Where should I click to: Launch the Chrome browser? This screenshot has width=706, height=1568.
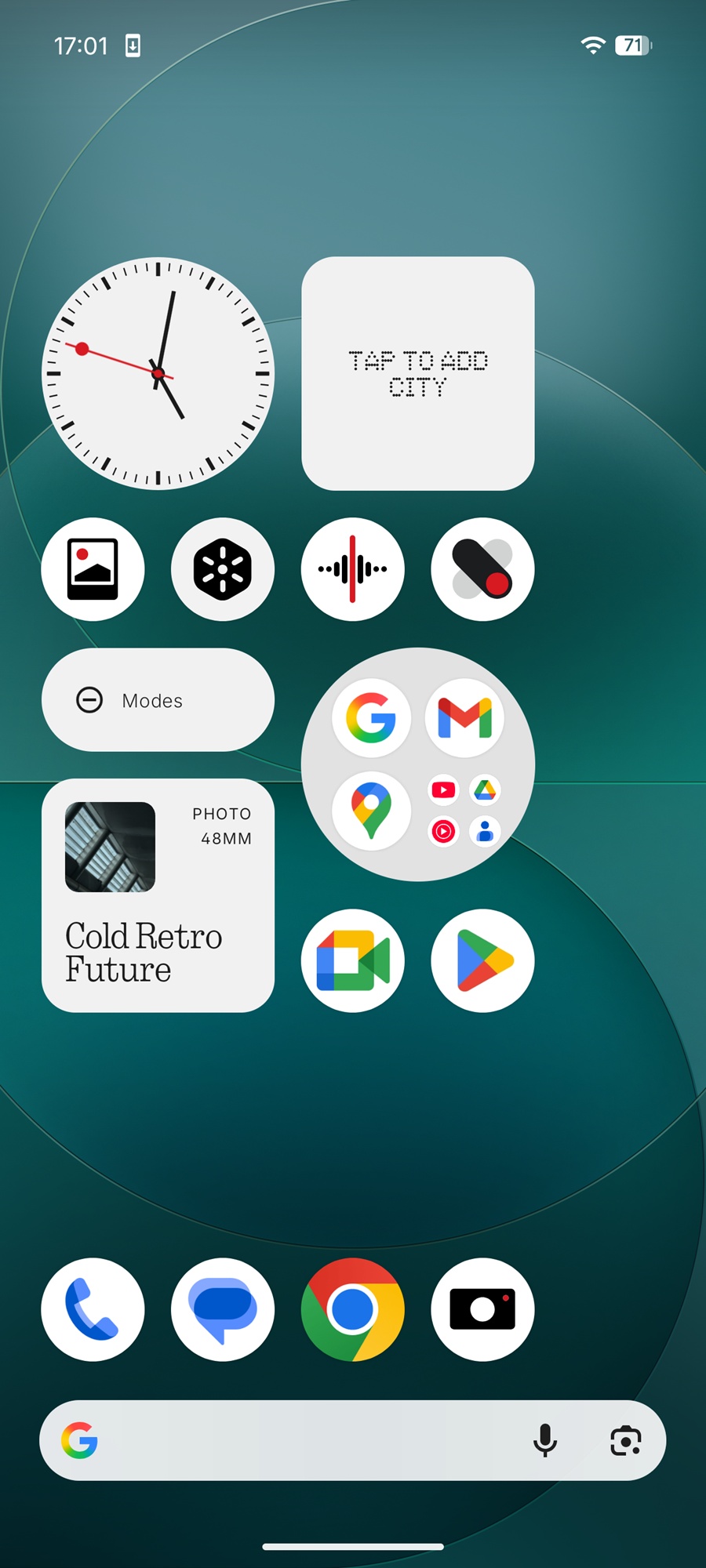[x=353, y=1309]
